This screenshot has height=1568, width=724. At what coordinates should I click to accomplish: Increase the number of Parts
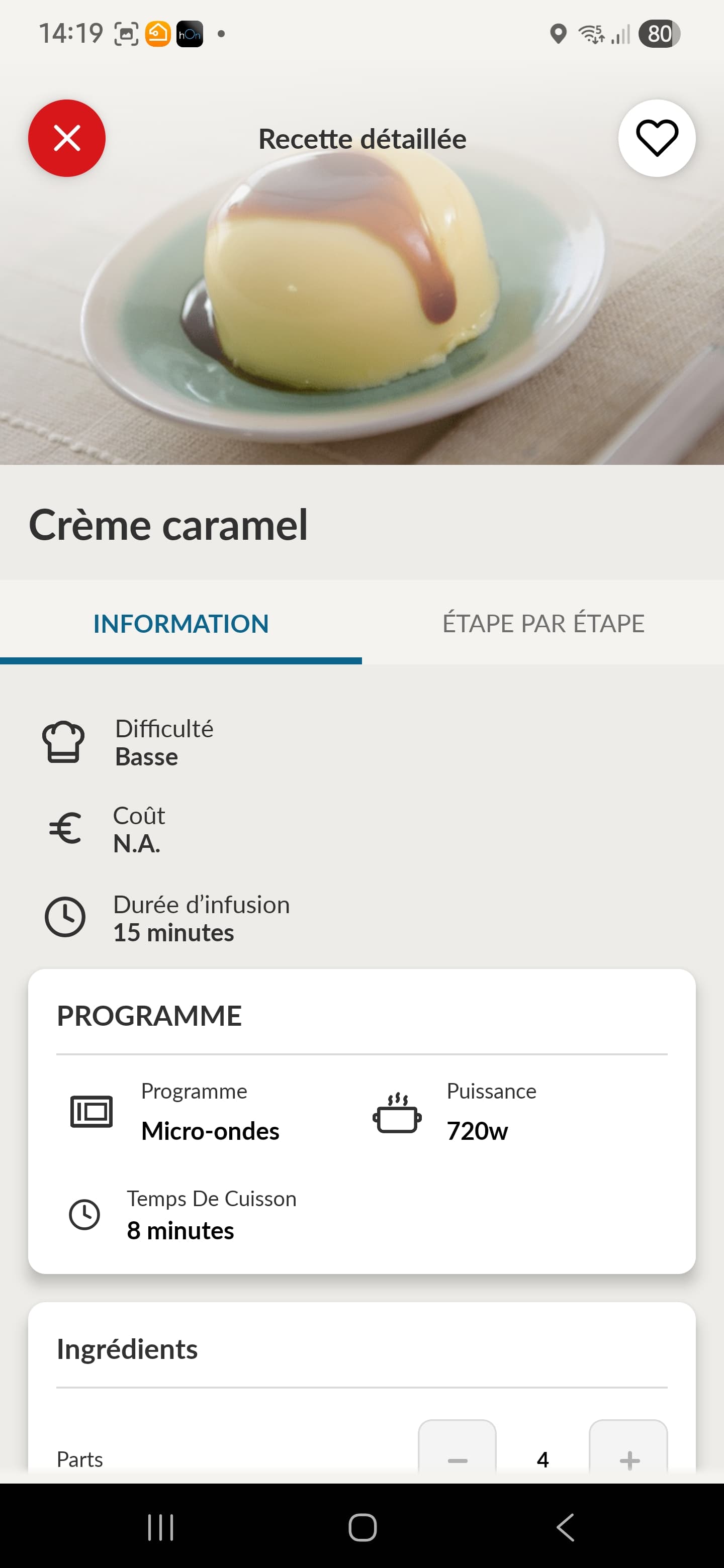click(x=628, y=1455)
